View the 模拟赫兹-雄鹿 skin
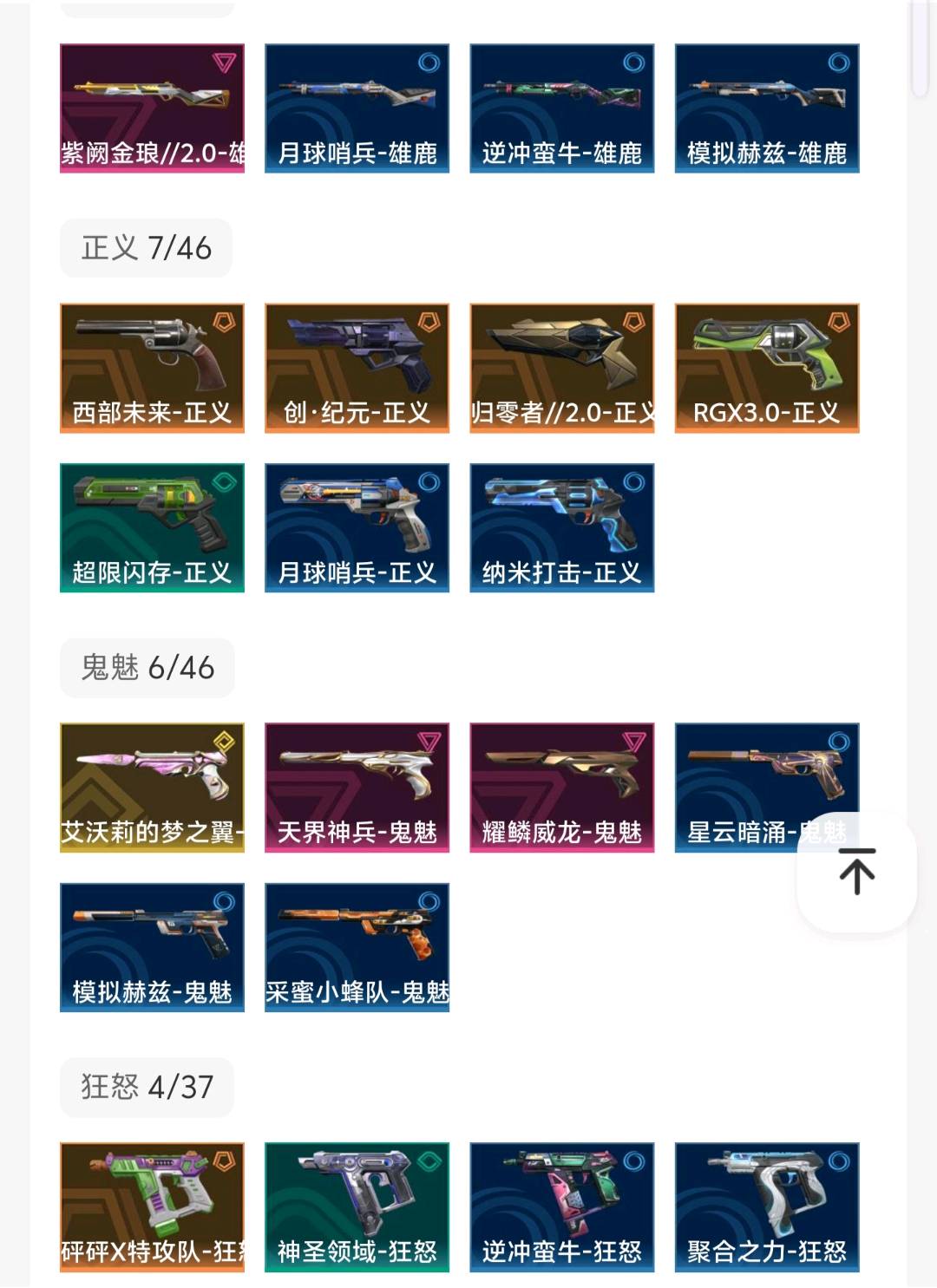937x1288 pixels. 767,108
